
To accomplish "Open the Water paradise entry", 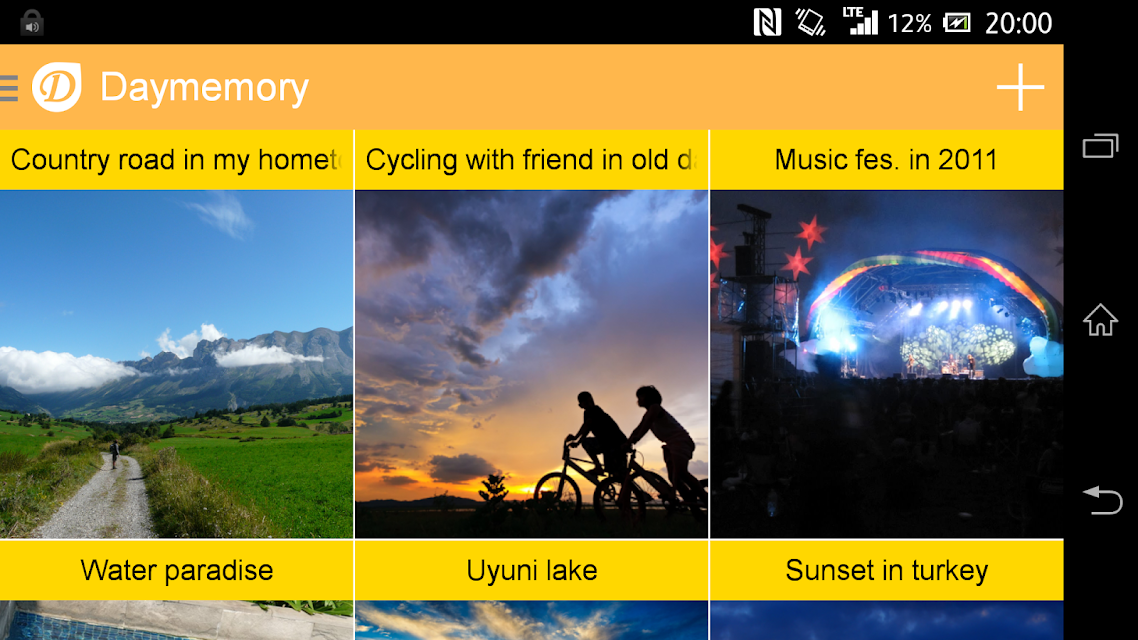I will (176, 571).
